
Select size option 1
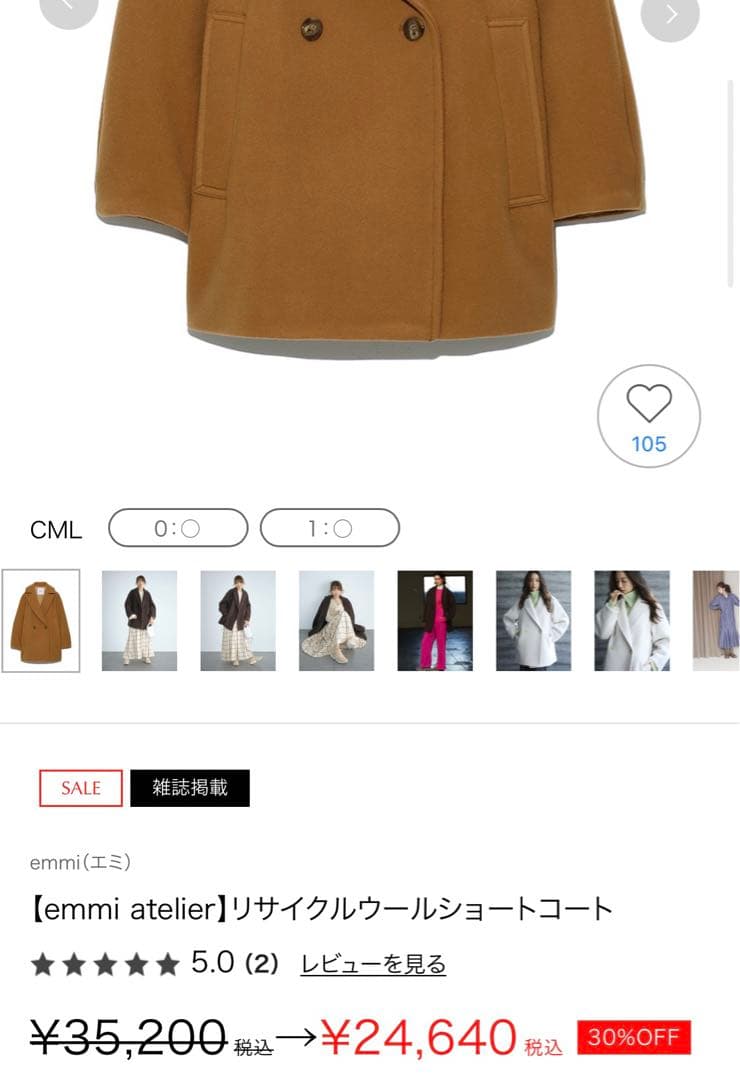(330, 528)
